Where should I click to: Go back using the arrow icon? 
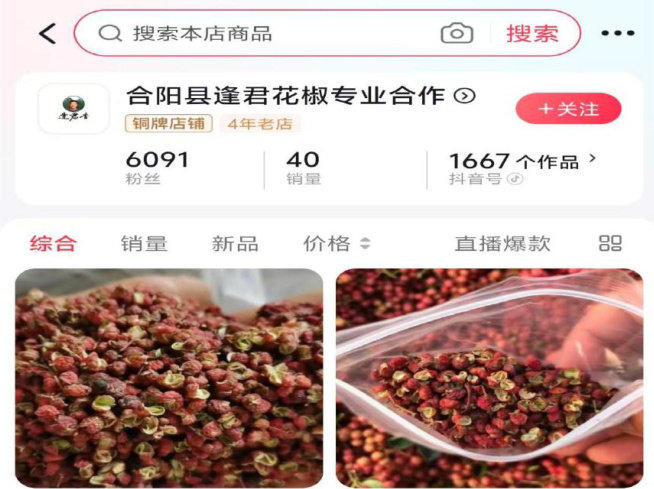click(47, 33)
